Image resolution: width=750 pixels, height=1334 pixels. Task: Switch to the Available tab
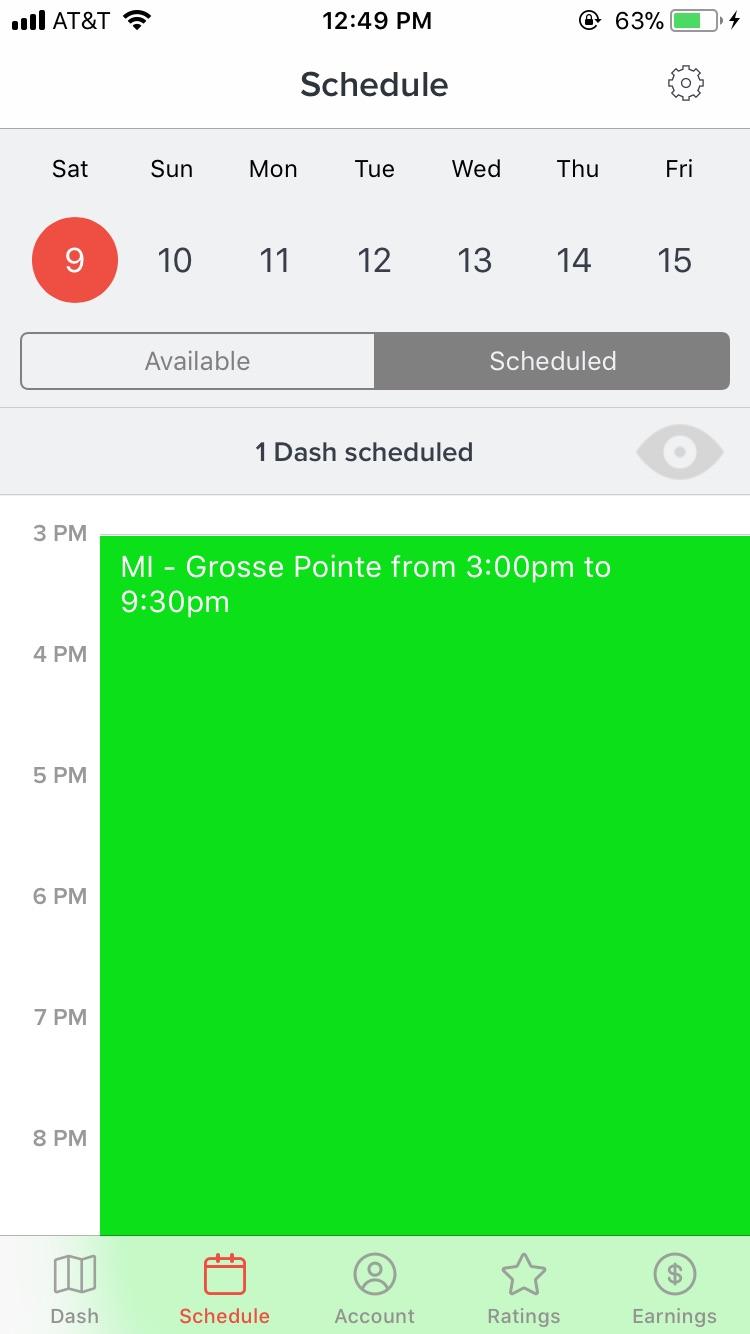pos(197,361)
